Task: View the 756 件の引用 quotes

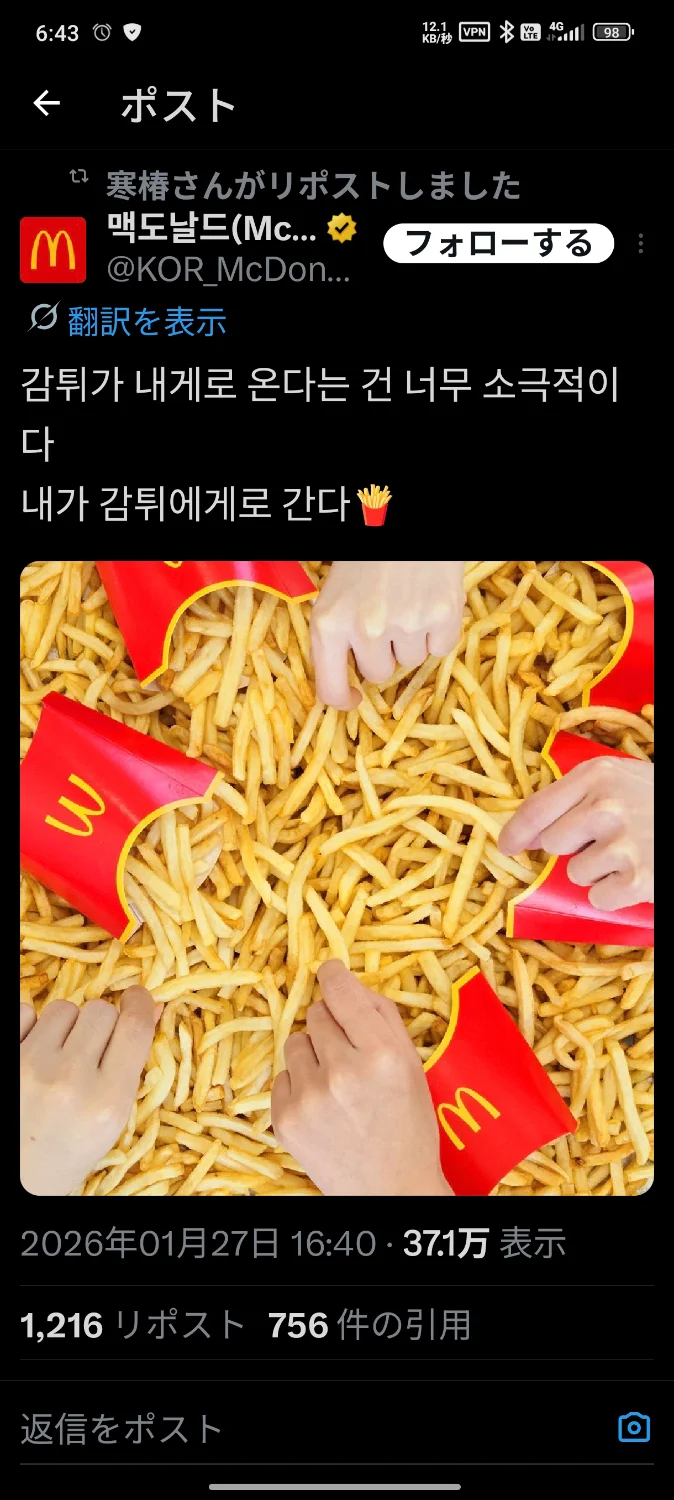Action: pos(369,1325)
